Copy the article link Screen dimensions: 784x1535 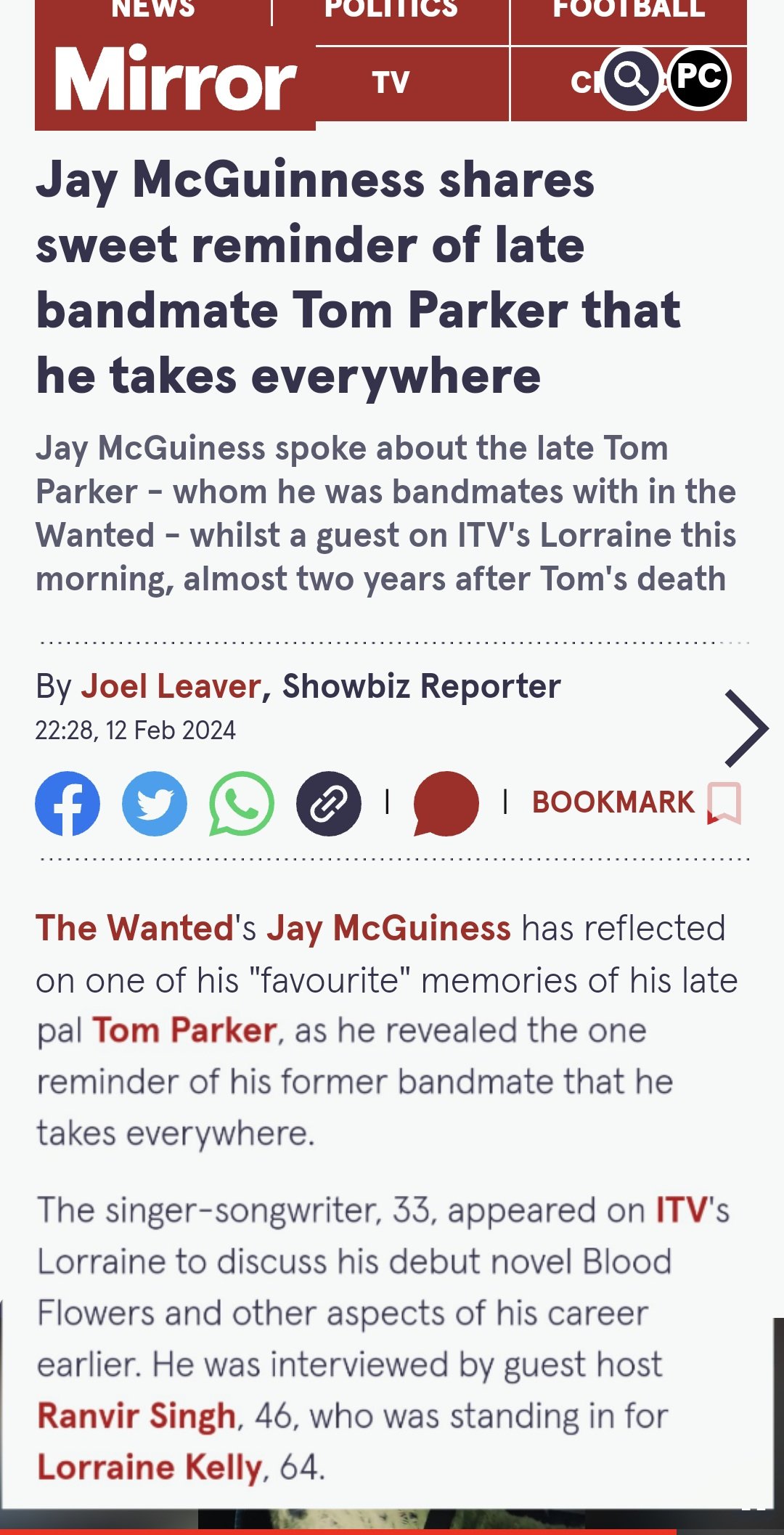[x=329, y=803]
